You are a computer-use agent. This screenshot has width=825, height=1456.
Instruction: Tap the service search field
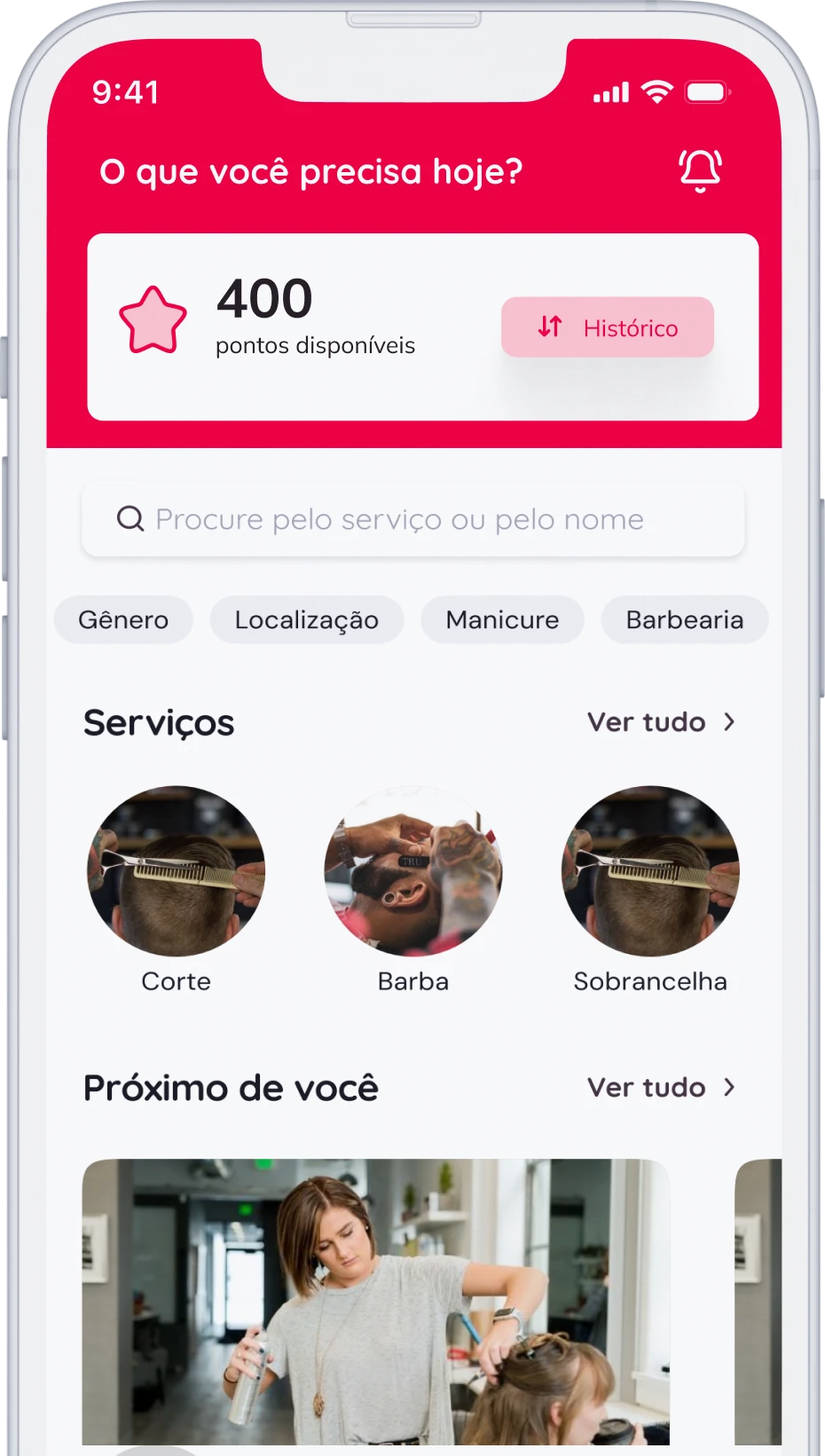click(x=412, y=520)
